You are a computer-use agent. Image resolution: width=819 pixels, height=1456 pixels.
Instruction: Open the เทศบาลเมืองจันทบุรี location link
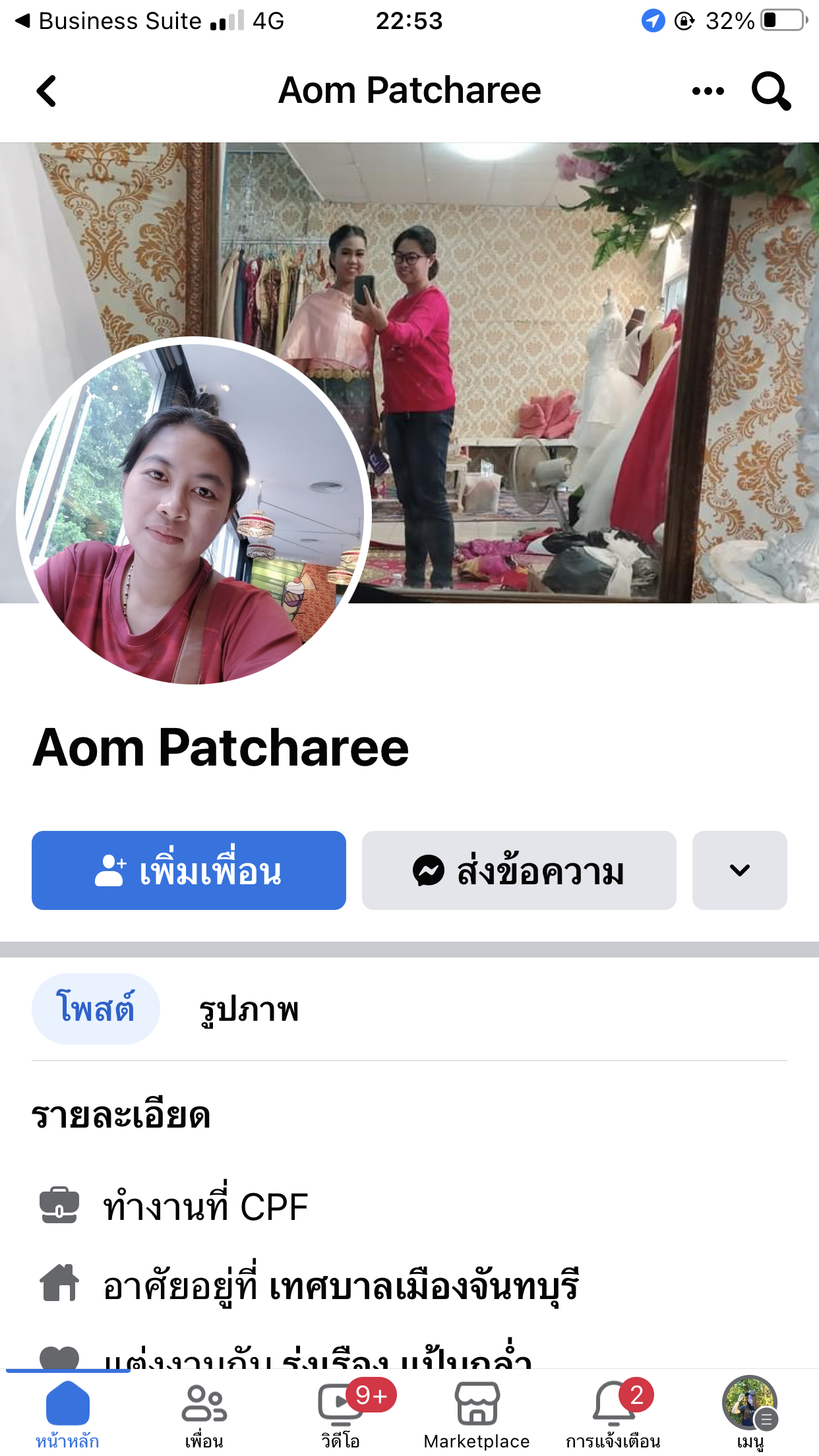[423, 1287]
